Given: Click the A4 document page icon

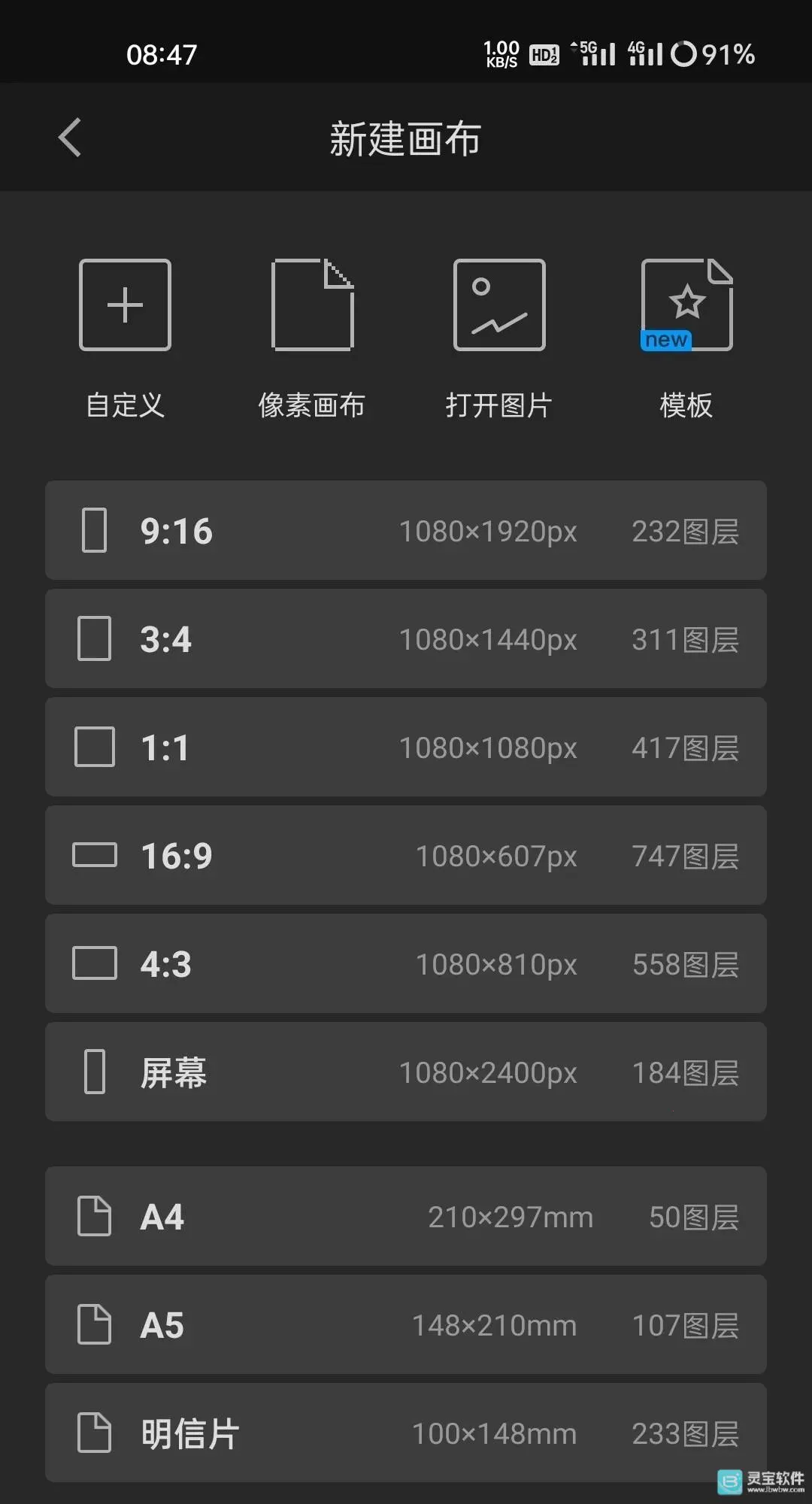Looking at the screenshot, I should (x=93, y=1217).
